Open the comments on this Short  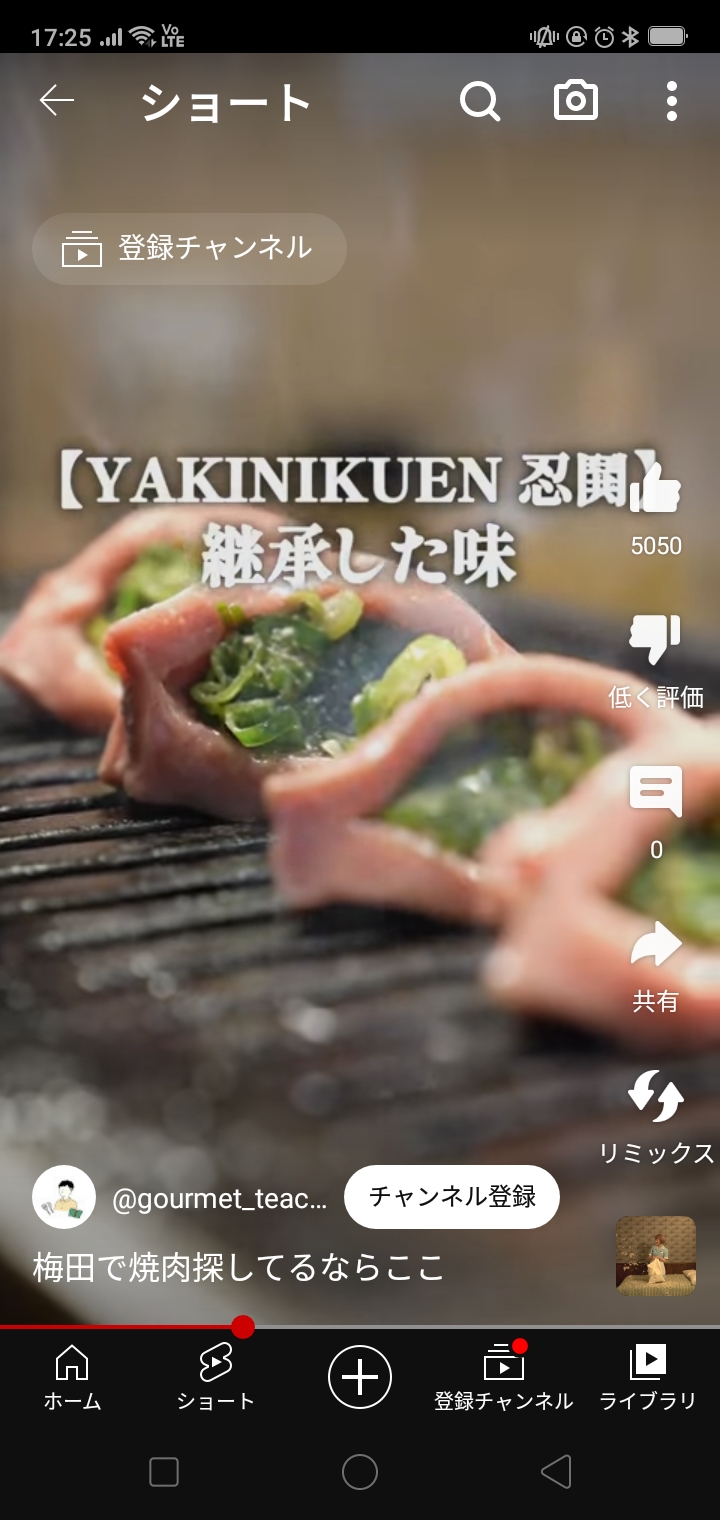pyautogui.click(x=656, y=792)
